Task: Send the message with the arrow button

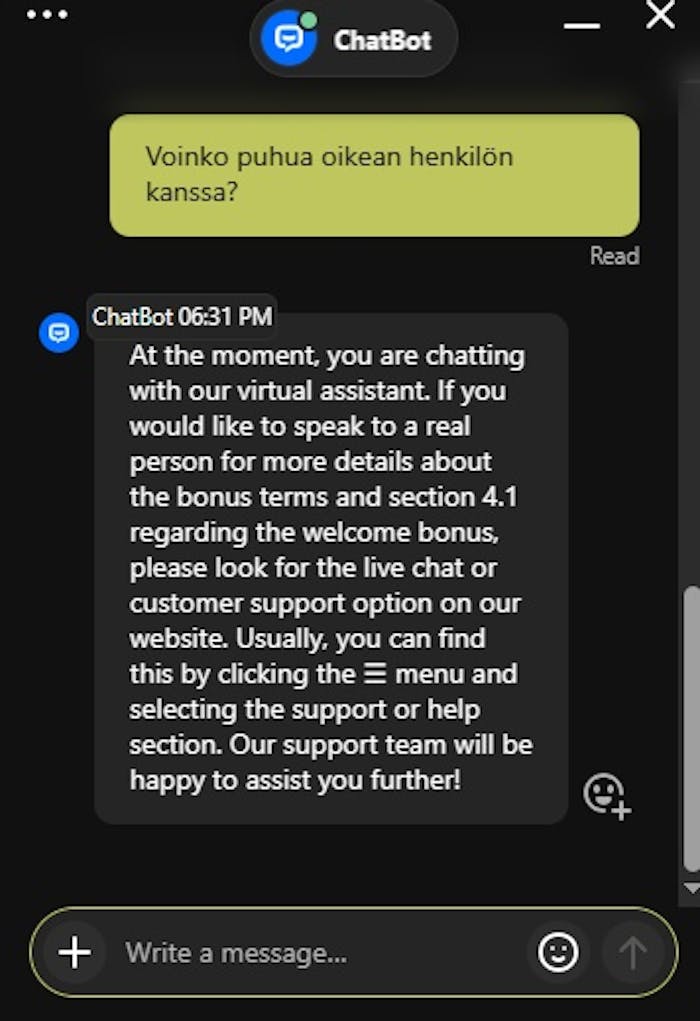Action: [x=632, y=952]
